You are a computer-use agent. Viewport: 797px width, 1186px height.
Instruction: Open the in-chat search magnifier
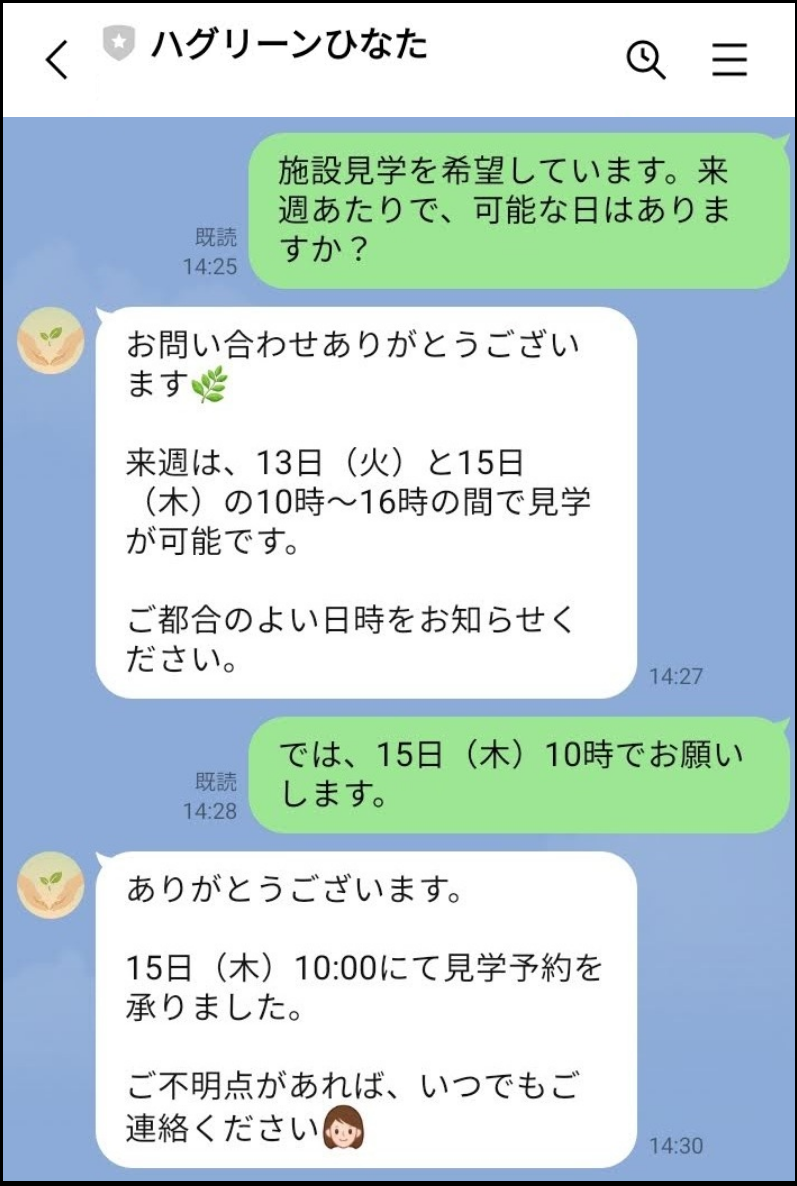647,60
